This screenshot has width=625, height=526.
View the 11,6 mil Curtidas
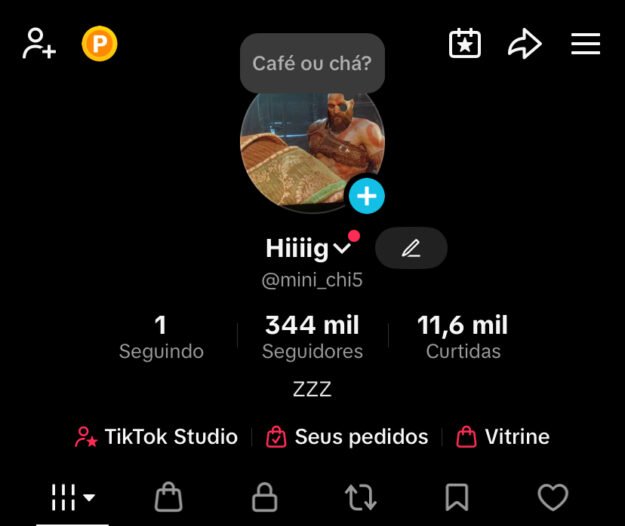pos(462,337)
